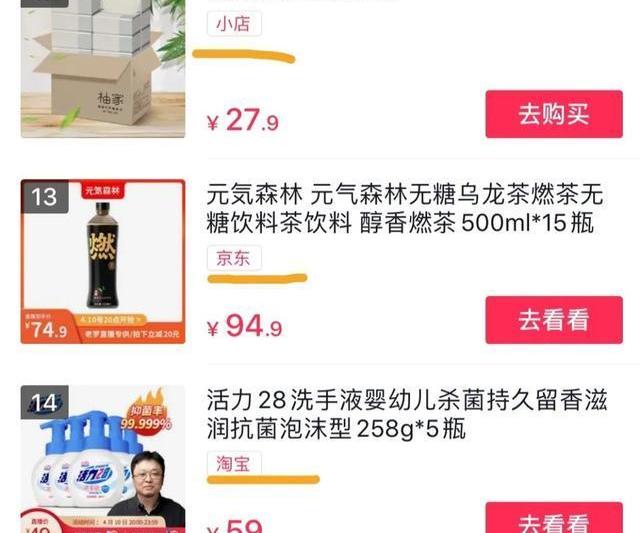Screen dimensions: 640x533
Task: Tap 去购买 for the ¥27.9 tissue item
Action: tap(553, 114)
